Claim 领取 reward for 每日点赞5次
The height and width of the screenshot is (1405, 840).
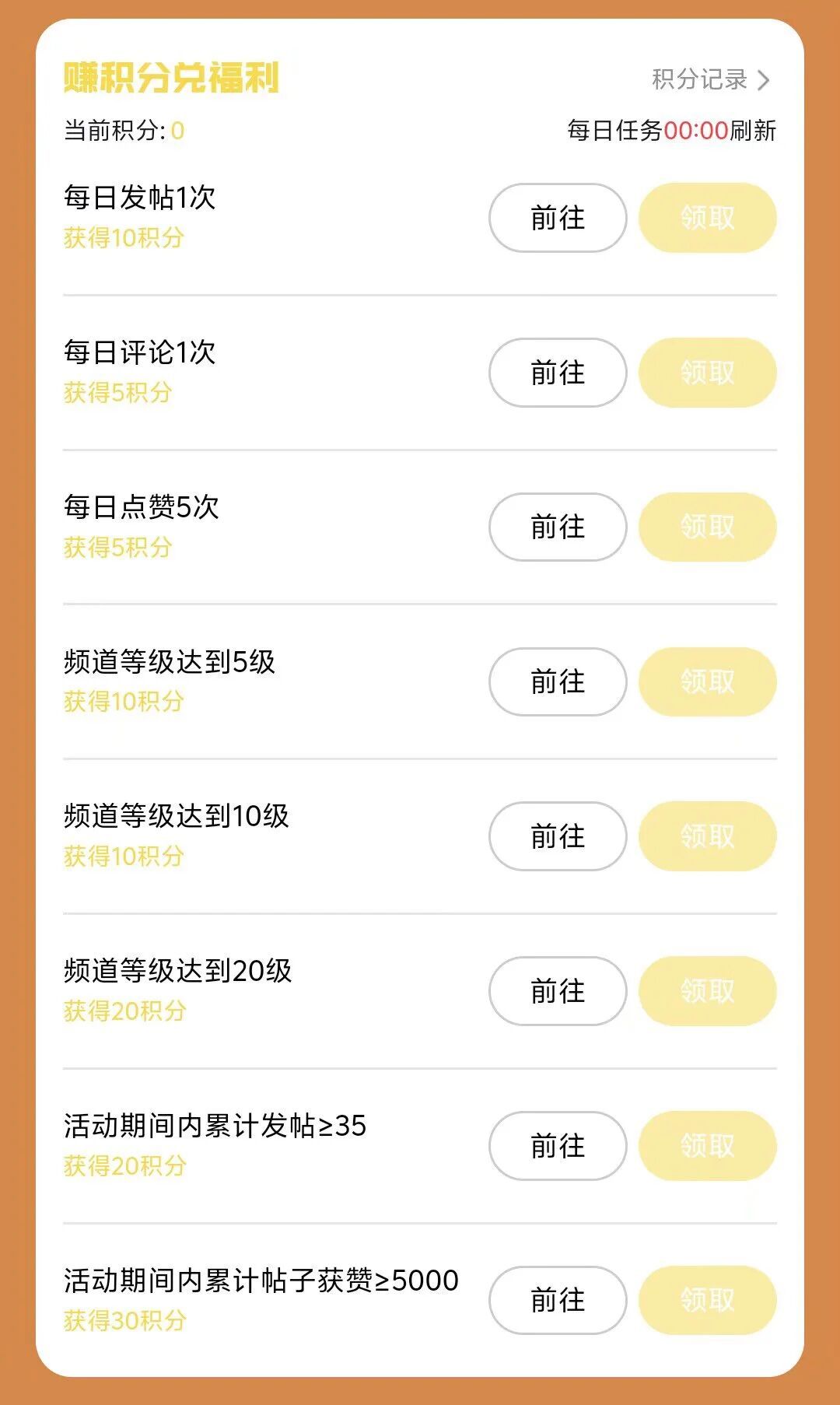coord(706,527)
